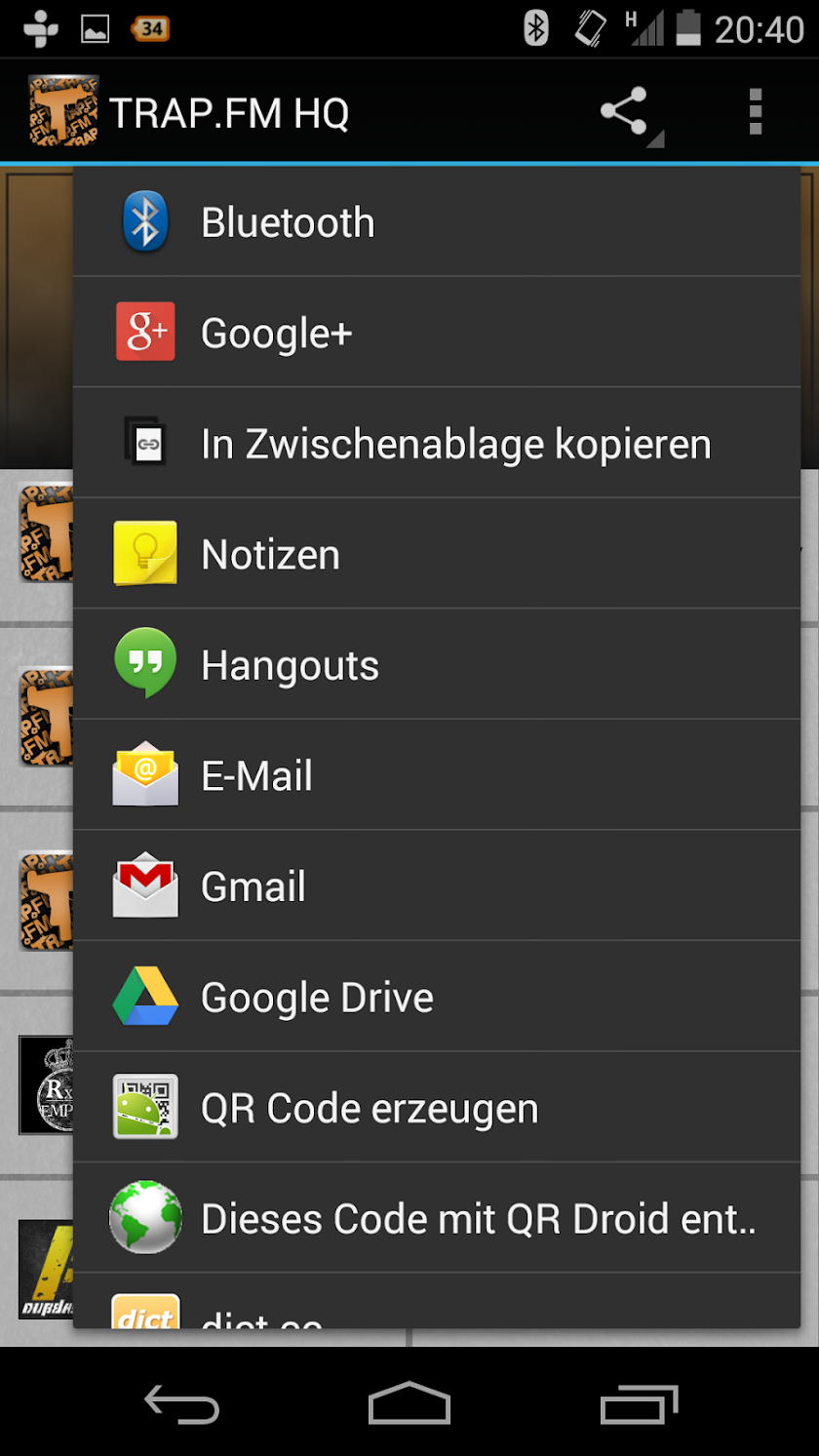Pick the E-Mail option
Viewport: 819px width, 1456px height.
pos(436,775)
